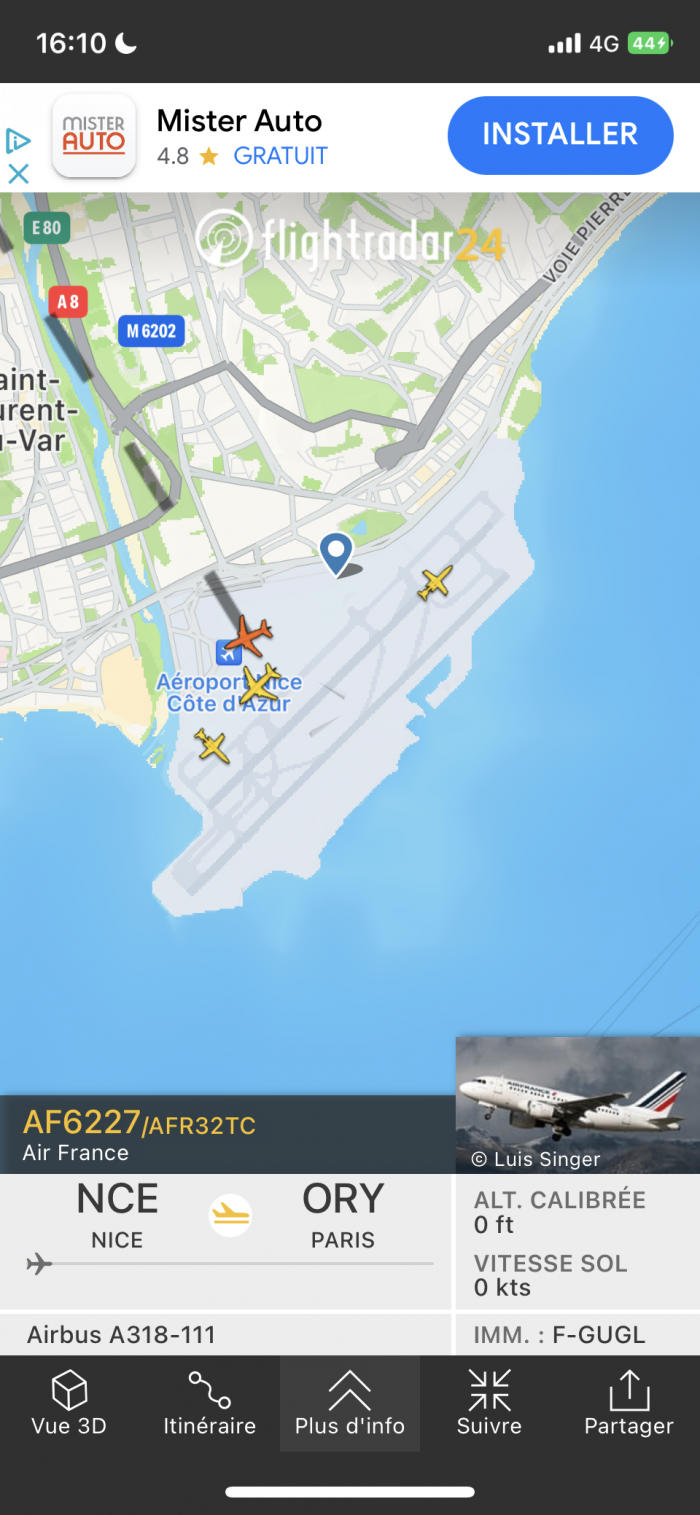700x1515 pixels.
Task: Show the flight Itinéraire
Action: tap(209, 1403)
